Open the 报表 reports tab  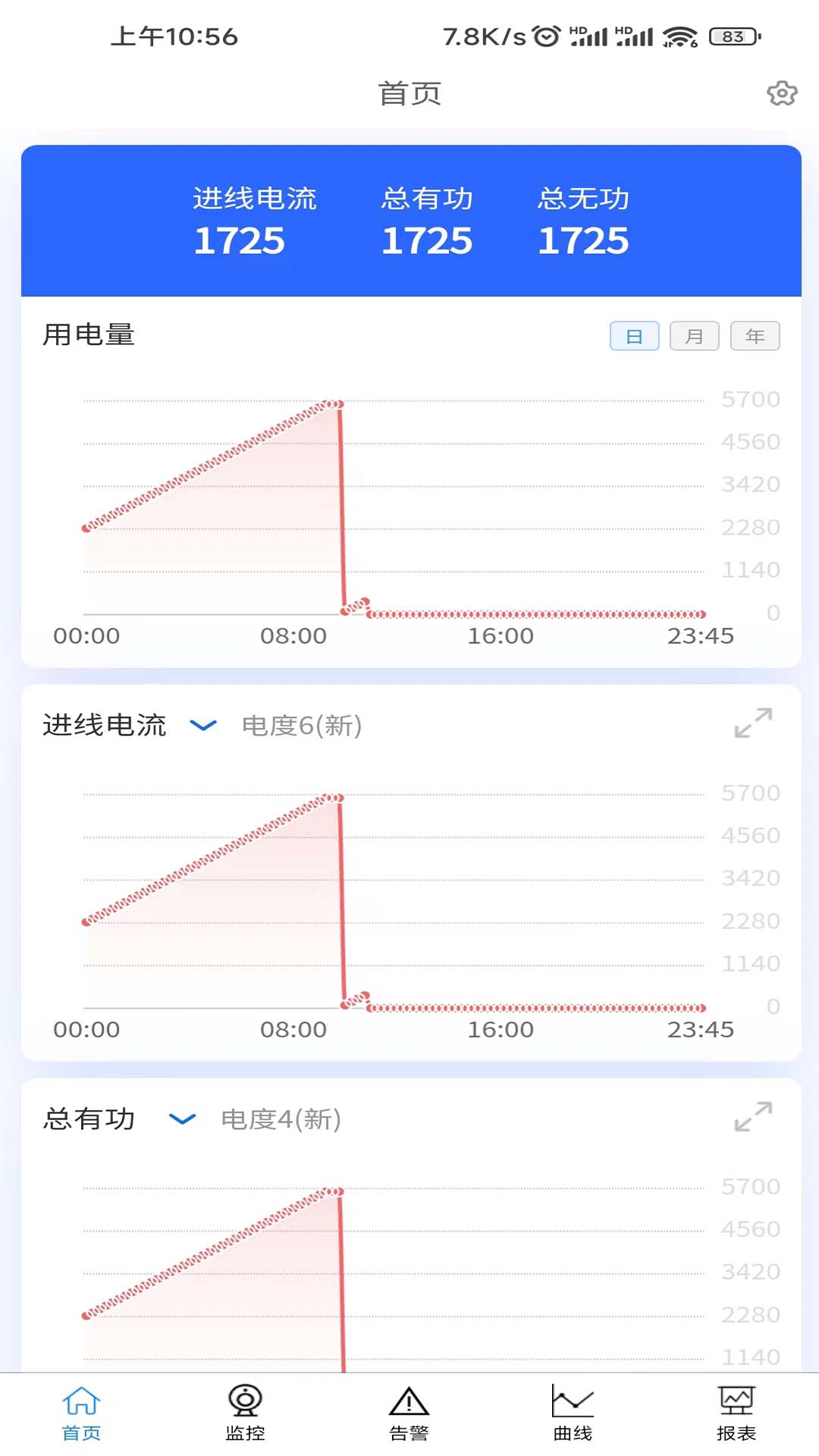pyautogui.click(x=736, y=1414)
